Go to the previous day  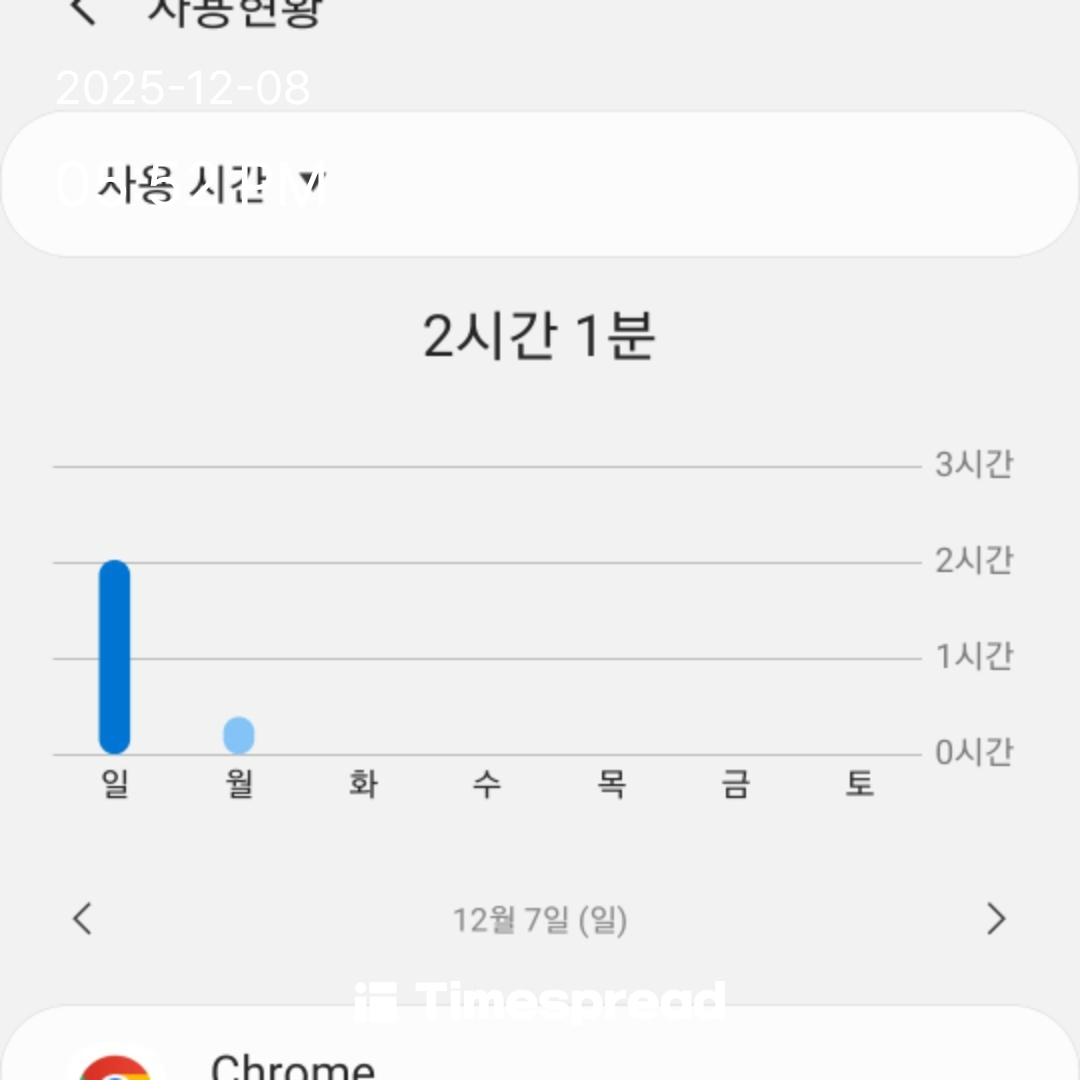pyautogui.click(x=82, y=918)
